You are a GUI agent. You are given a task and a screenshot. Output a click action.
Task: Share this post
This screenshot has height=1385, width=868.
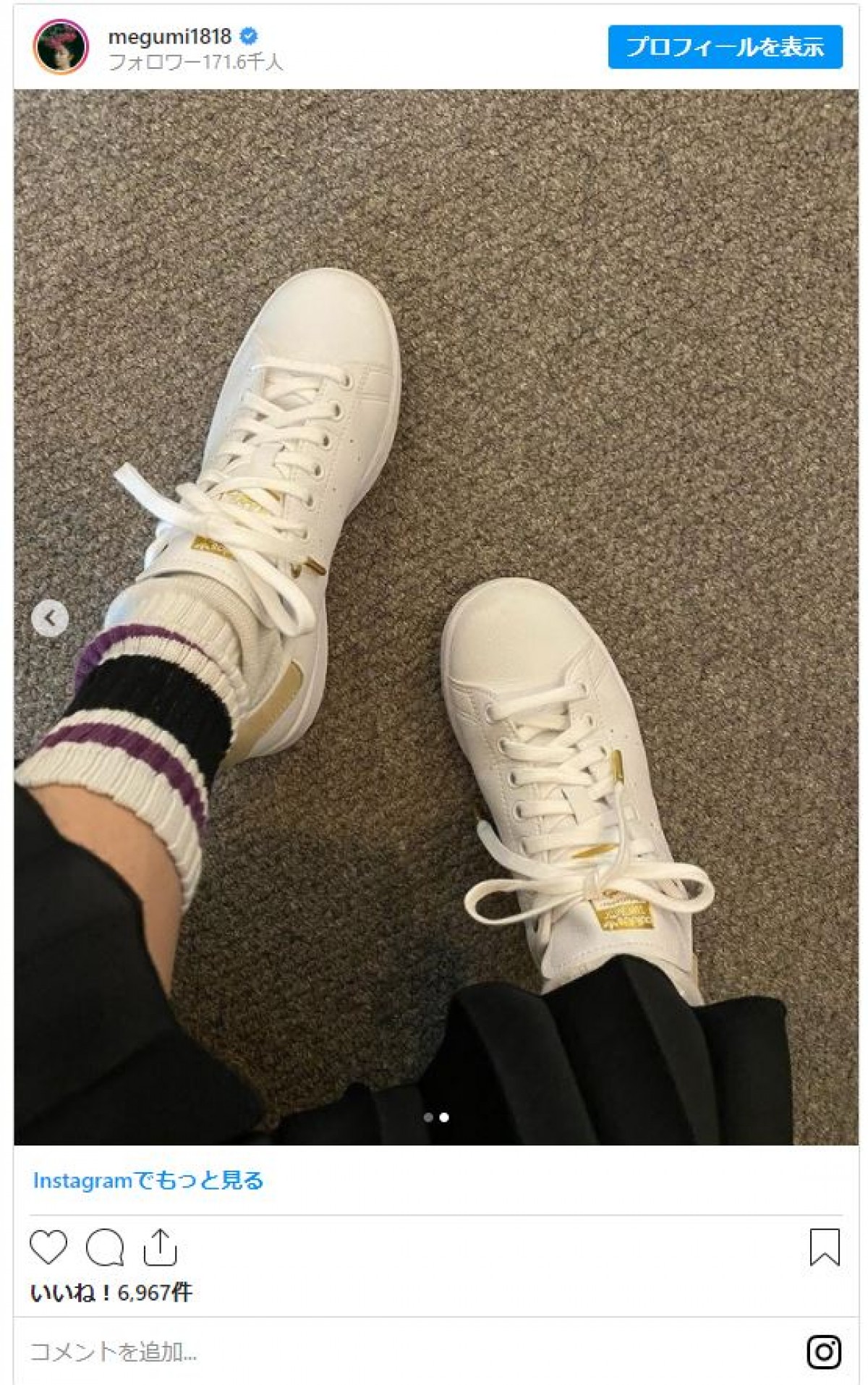(x=160, y=1248)
